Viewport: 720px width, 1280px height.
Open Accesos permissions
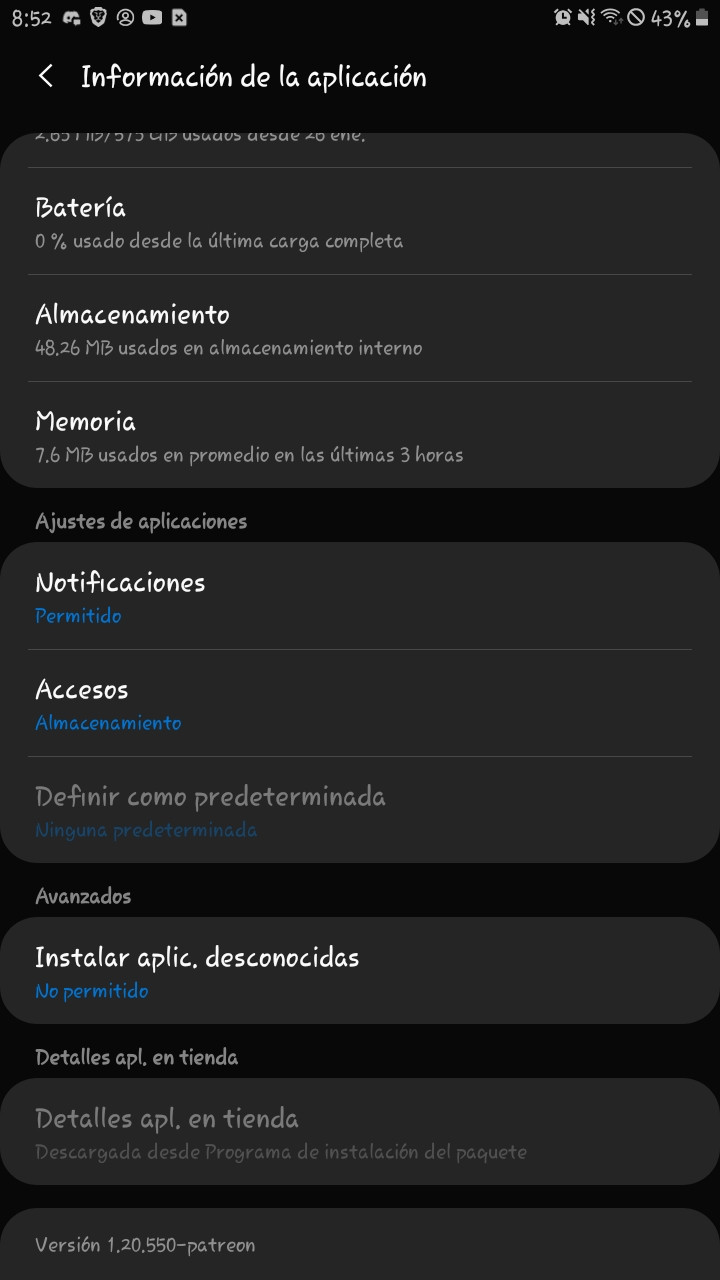click(360, 703)
